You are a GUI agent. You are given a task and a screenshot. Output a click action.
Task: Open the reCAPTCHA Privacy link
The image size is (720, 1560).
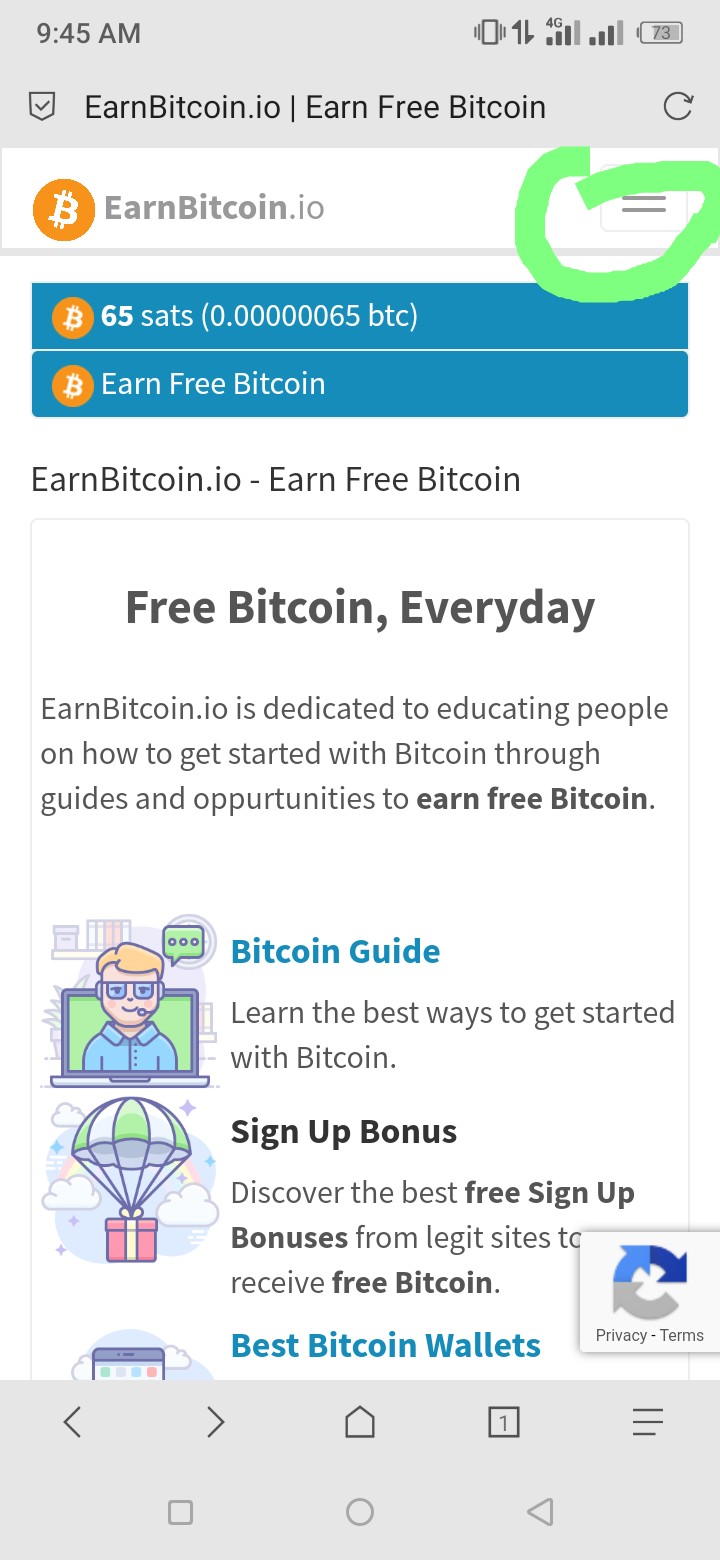620,1335
